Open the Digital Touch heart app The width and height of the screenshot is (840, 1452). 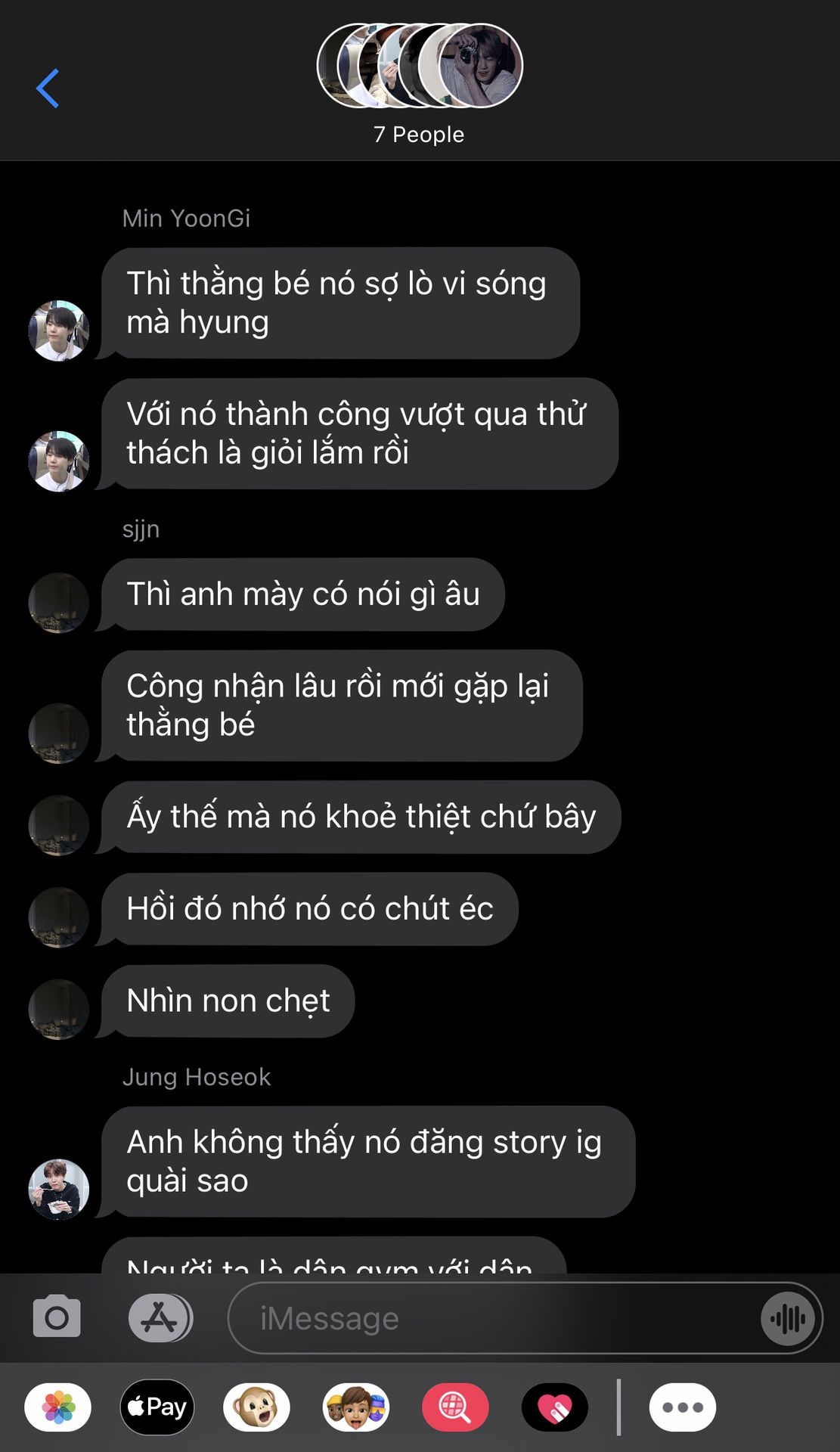coord(554,1407)
